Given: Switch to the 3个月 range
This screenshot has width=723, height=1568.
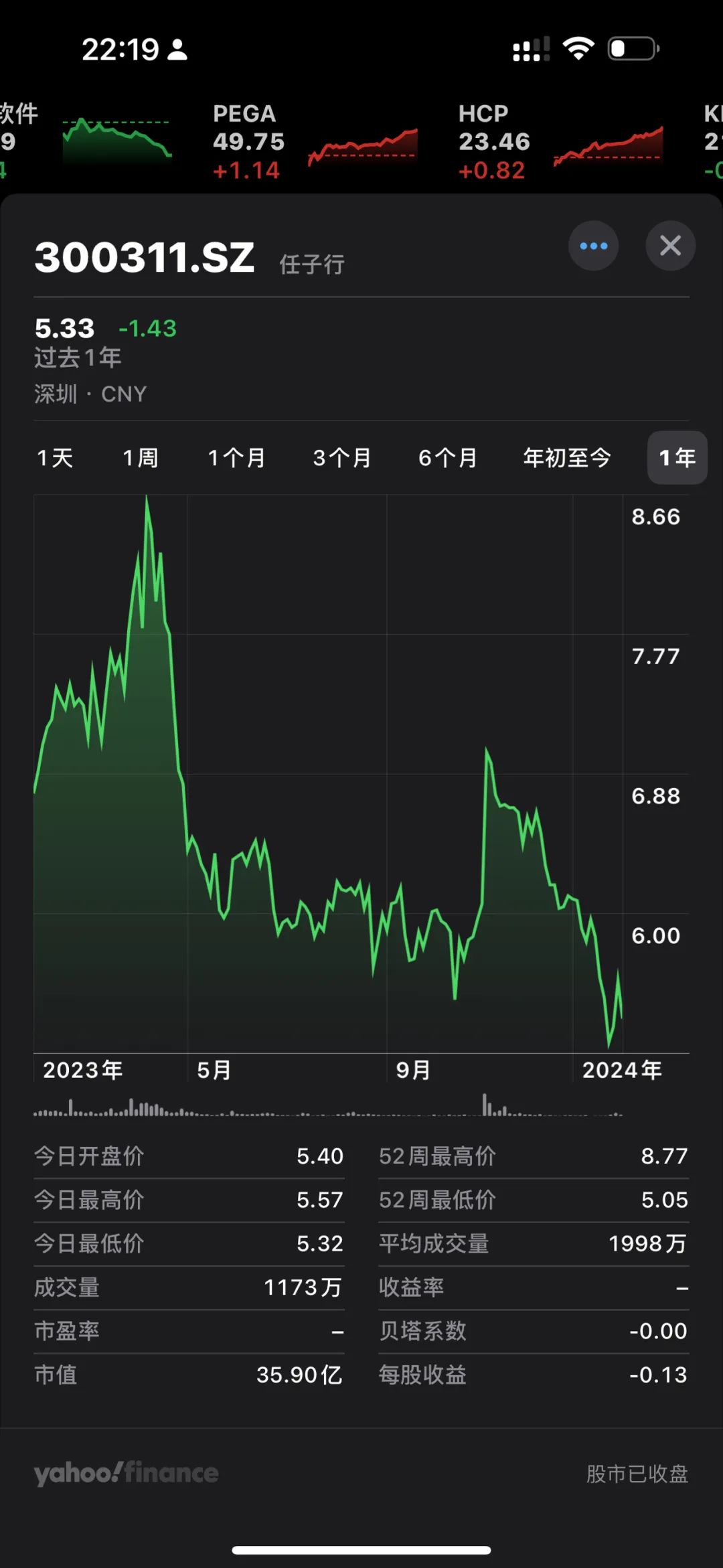Looking at the screenshot, I should coord(342,458).
